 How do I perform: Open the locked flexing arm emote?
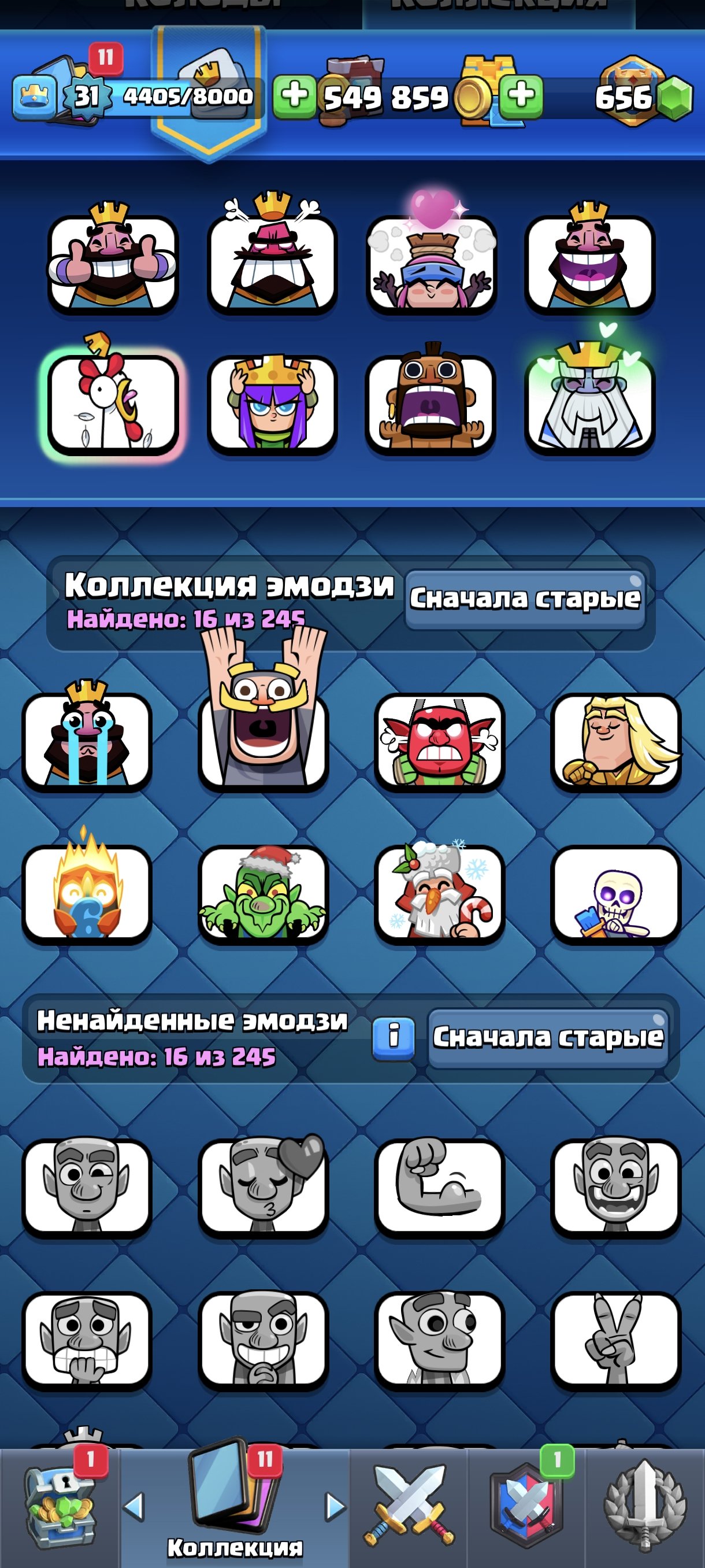coord(439,1187)
